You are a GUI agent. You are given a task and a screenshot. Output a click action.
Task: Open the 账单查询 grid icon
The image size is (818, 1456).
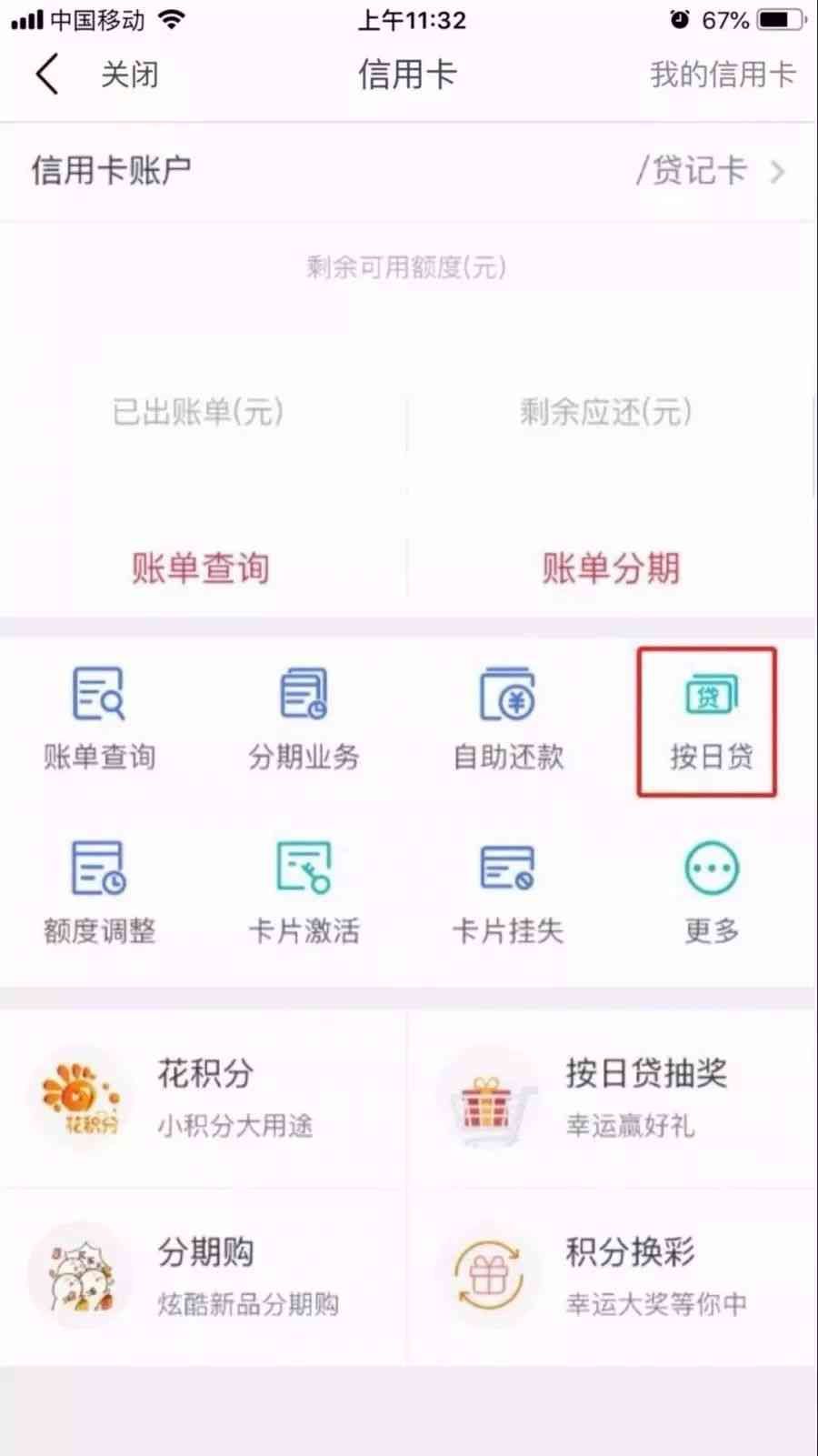tap(98, 718)
